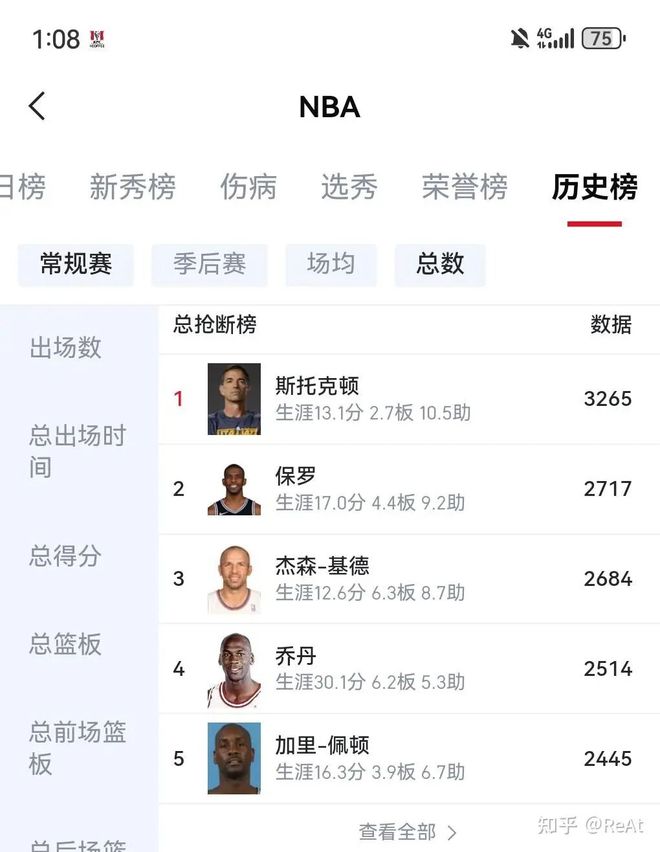
Task: Choose the 总数 filter chip
Action: [x=440, y=264]
